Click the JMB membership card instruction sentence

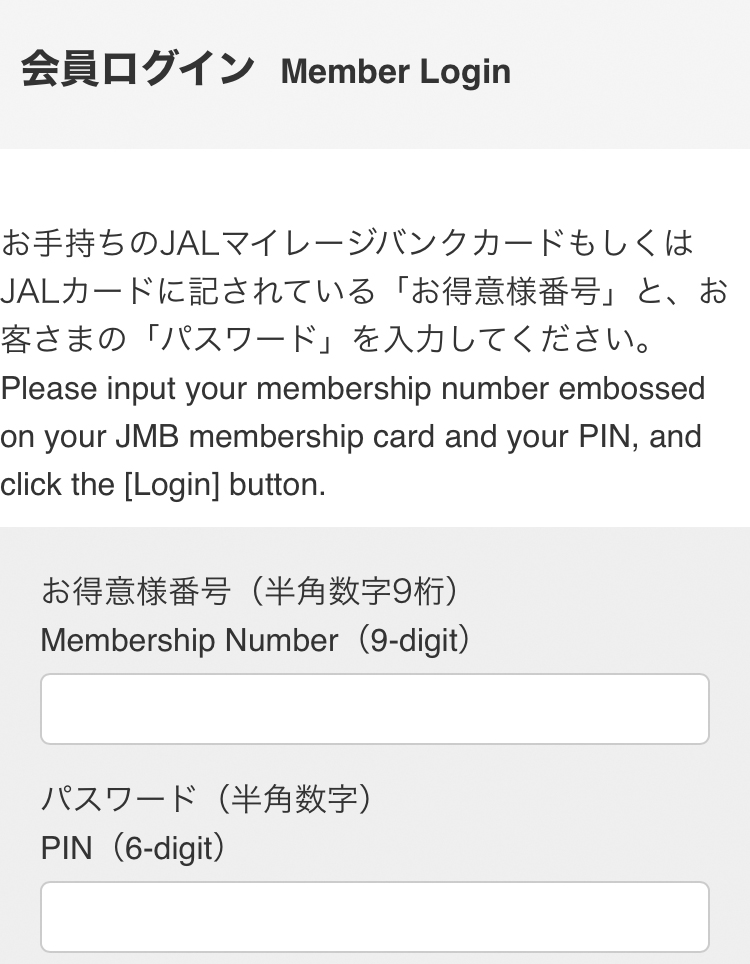[x=350, y=437]
